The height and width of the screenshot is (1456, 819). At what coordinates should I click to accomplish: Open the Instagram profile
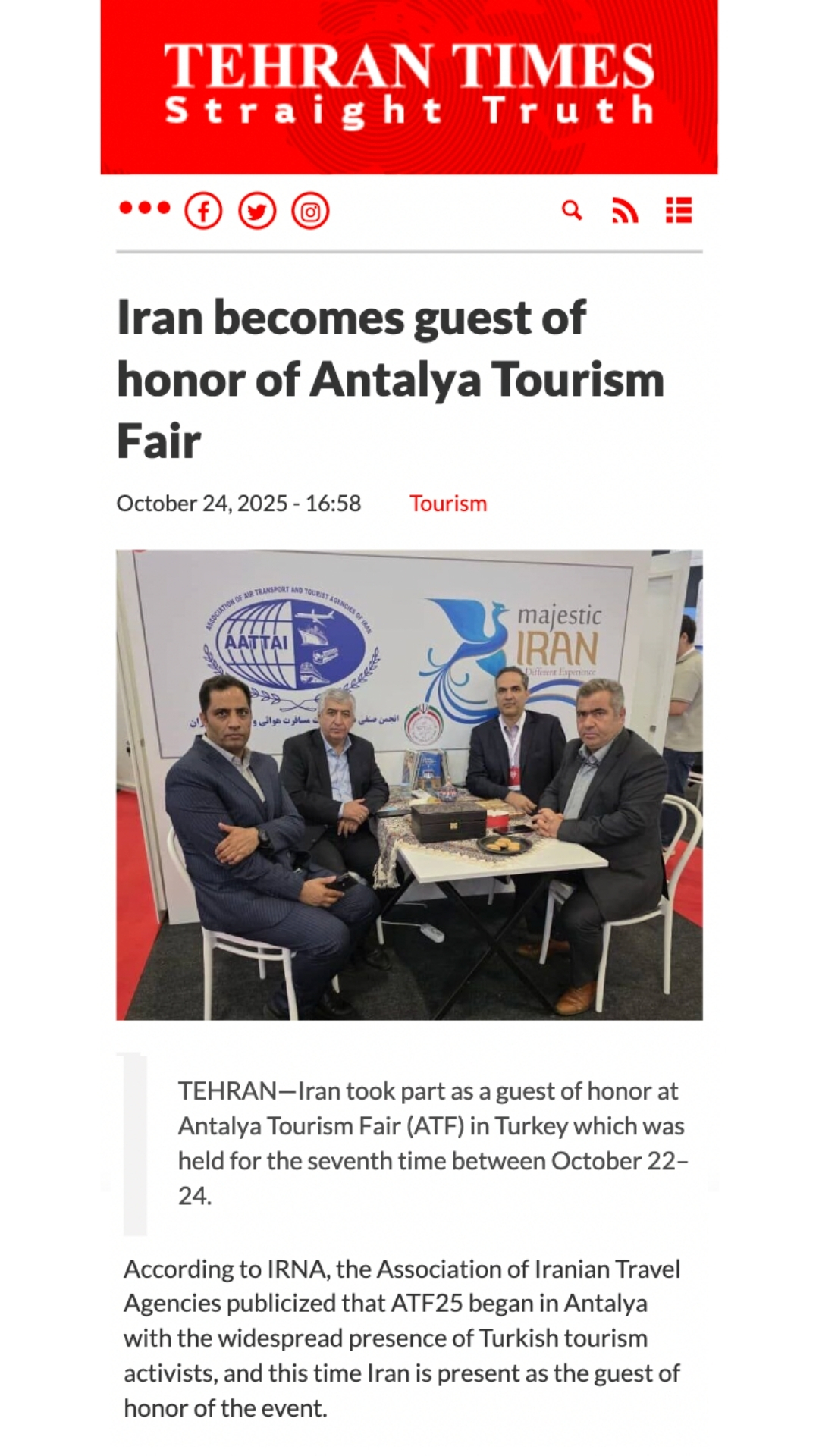click(310, 212)
